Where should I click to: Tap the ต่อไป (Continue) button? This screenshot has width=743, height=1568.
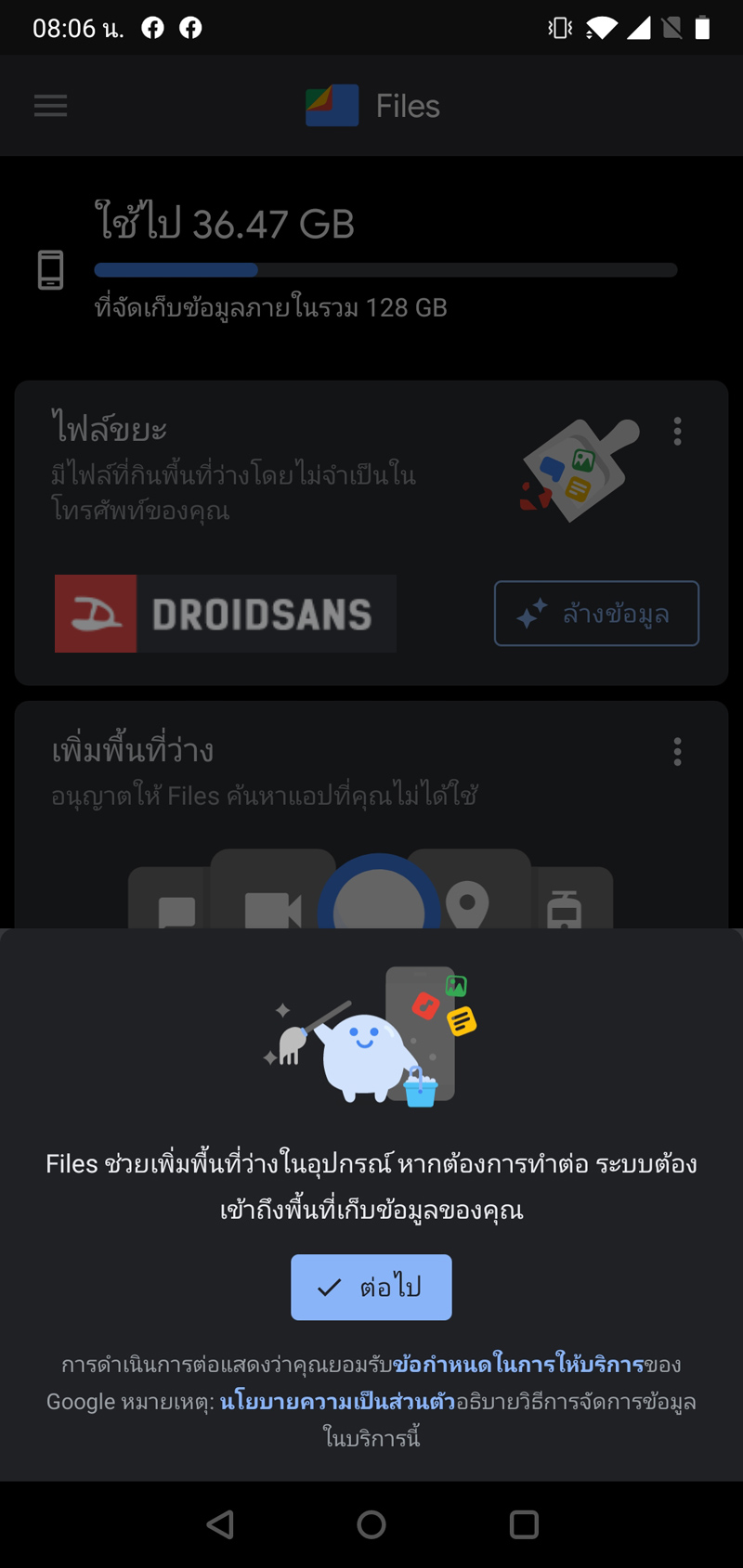pos(371,1287)
